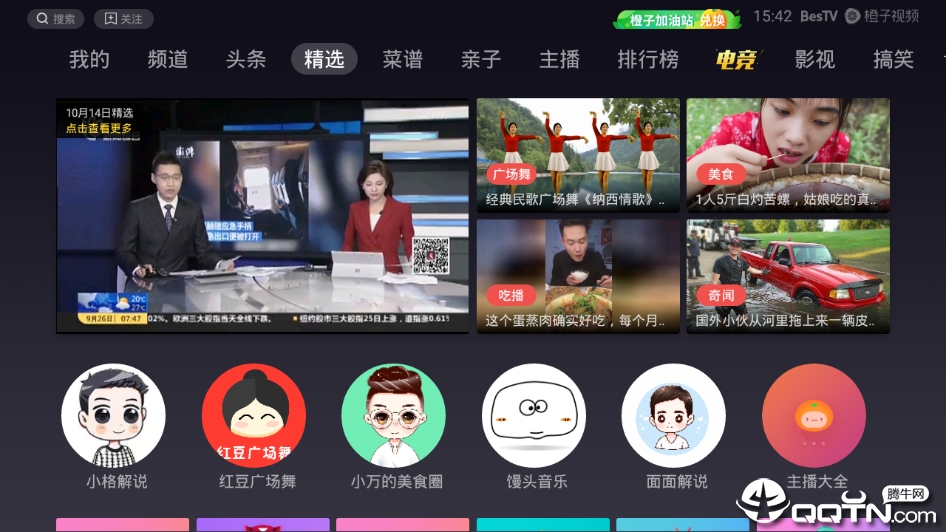Open the 关注 follow list
This screenshot has width=946, height=532.
[x=123, y=19]
